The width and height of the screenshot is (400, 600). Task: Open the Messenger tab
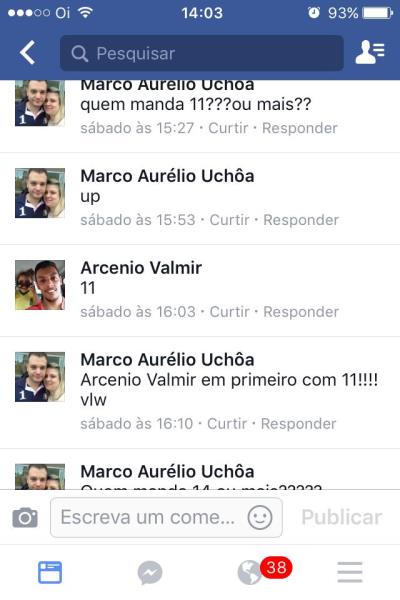(150, 573)
